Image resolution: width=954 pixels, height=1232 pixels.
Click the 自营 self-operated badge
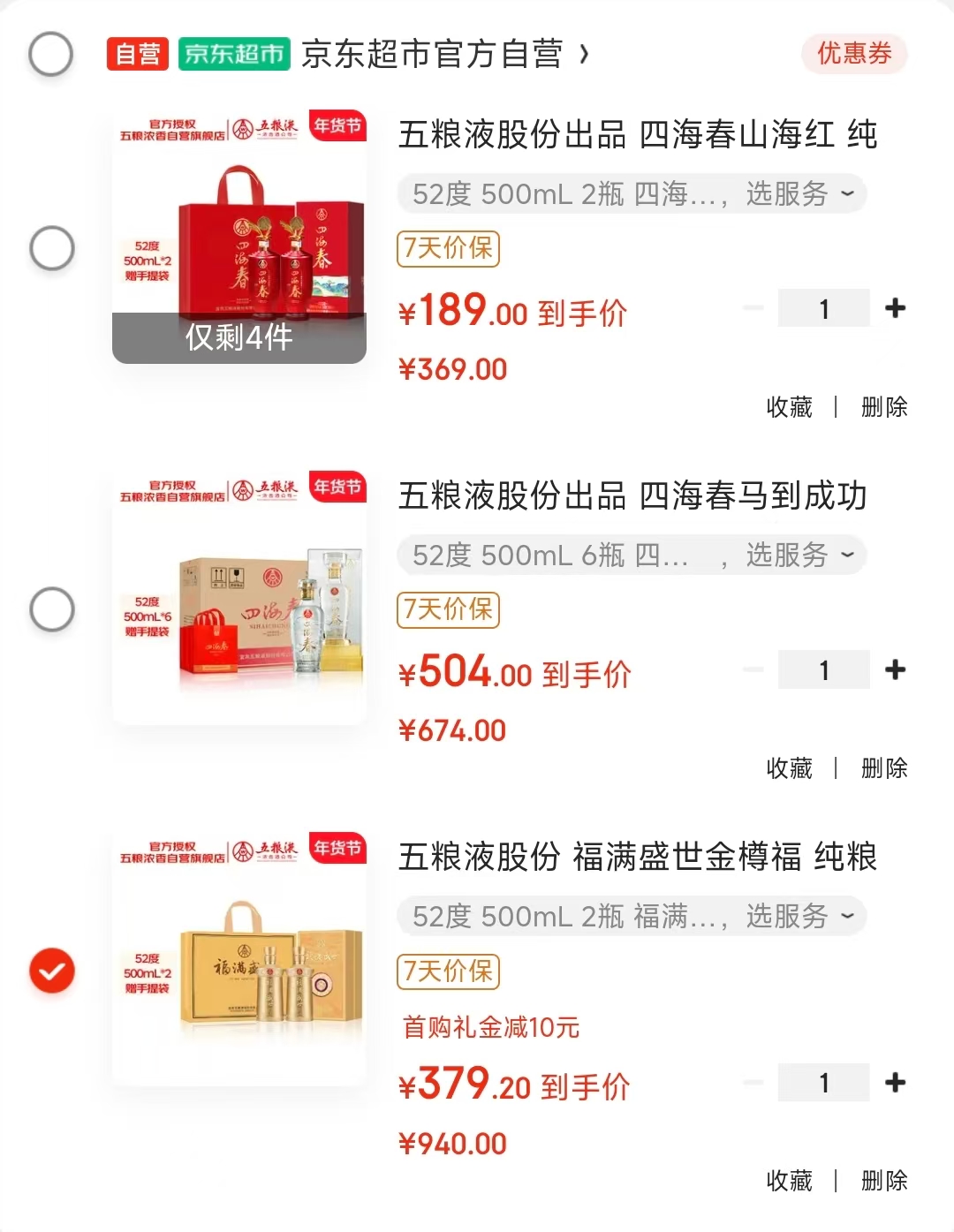[x=137, y=55]
